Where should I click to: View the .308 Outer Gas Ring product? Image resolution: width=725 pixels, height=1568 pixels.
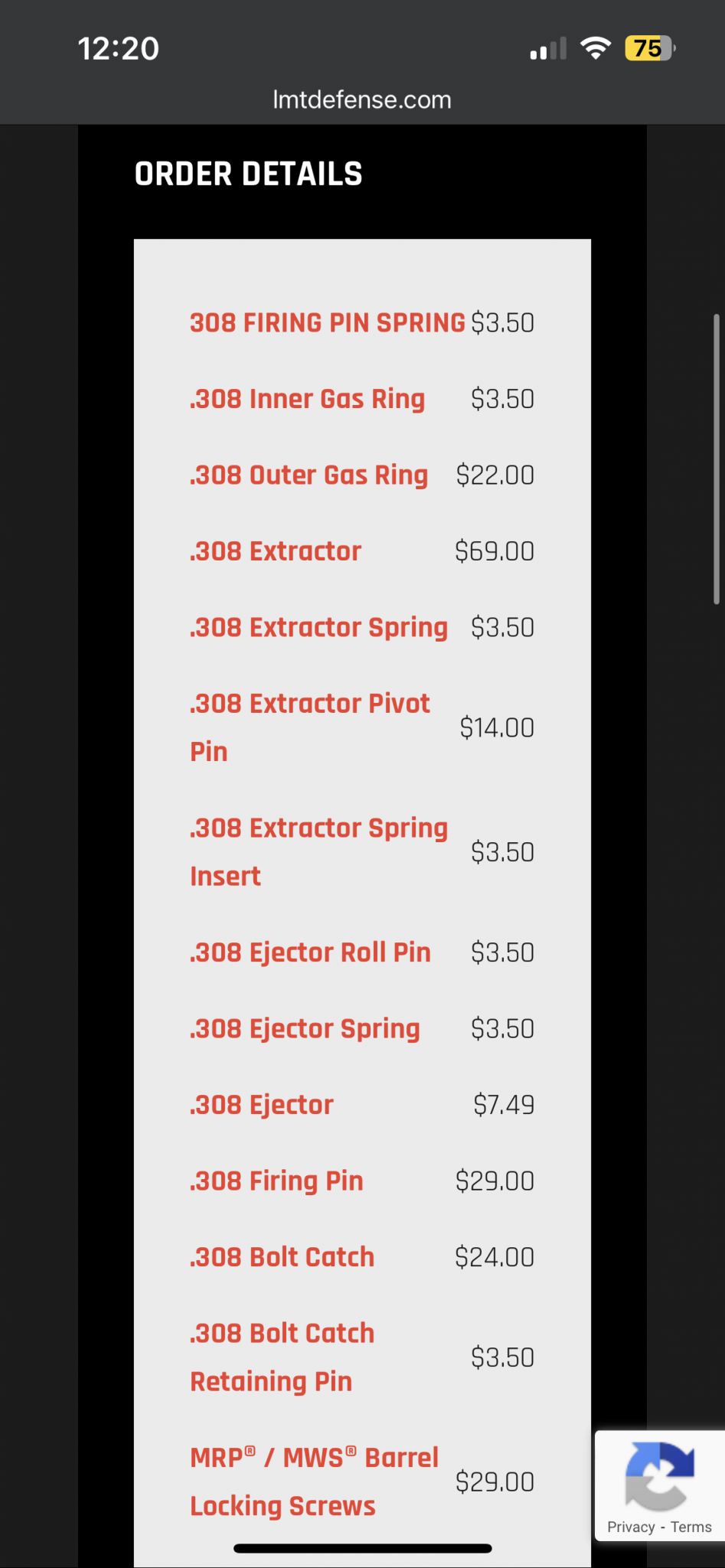point(309,475)
